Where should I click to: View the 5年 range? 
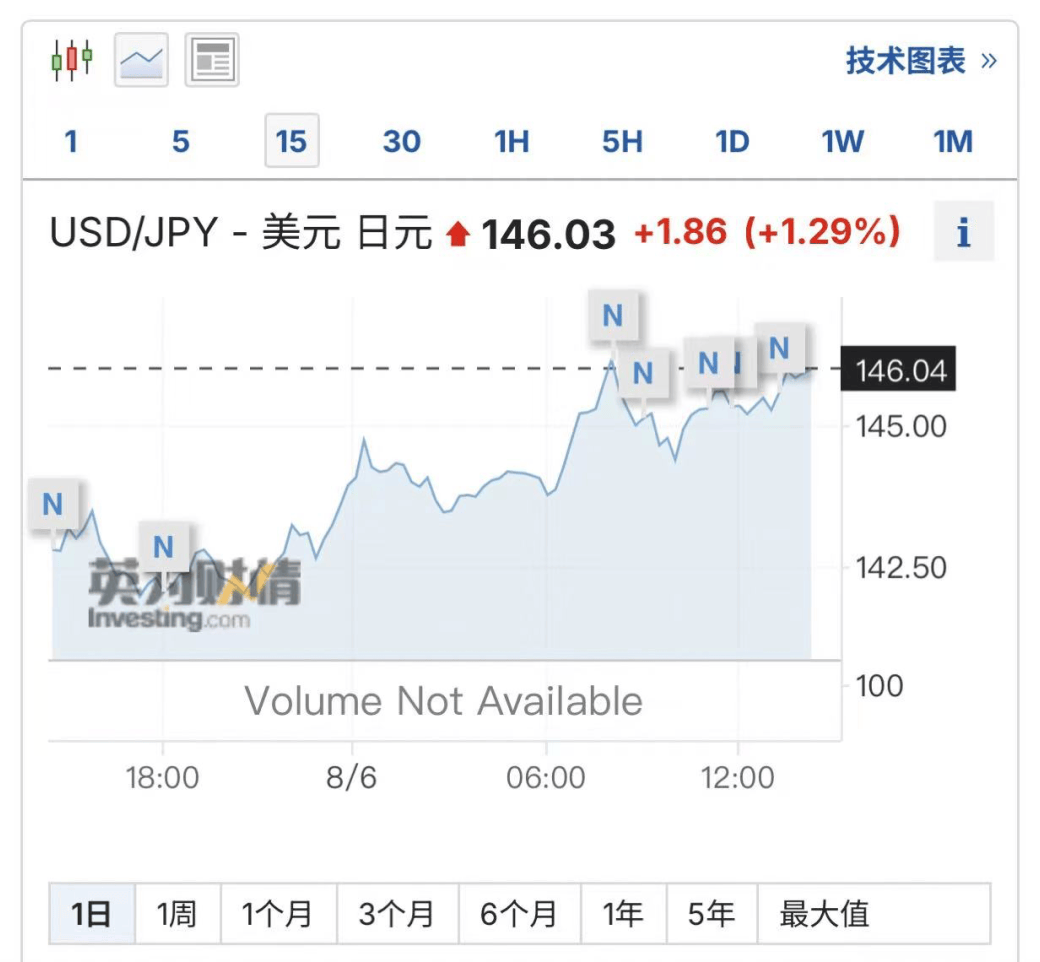(x=711, y=913)
